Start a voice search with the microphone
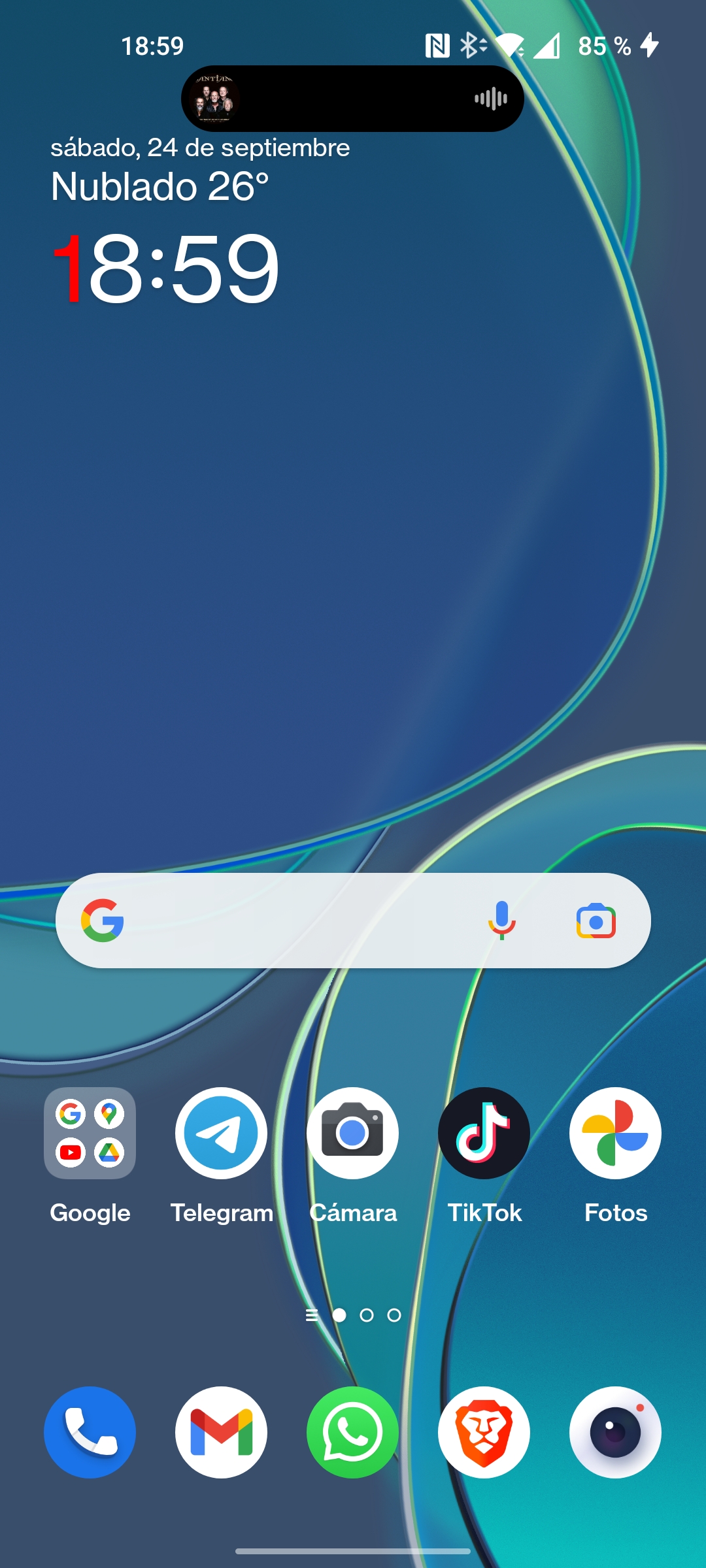This screenshot has width=706, height=1568. 501,921
